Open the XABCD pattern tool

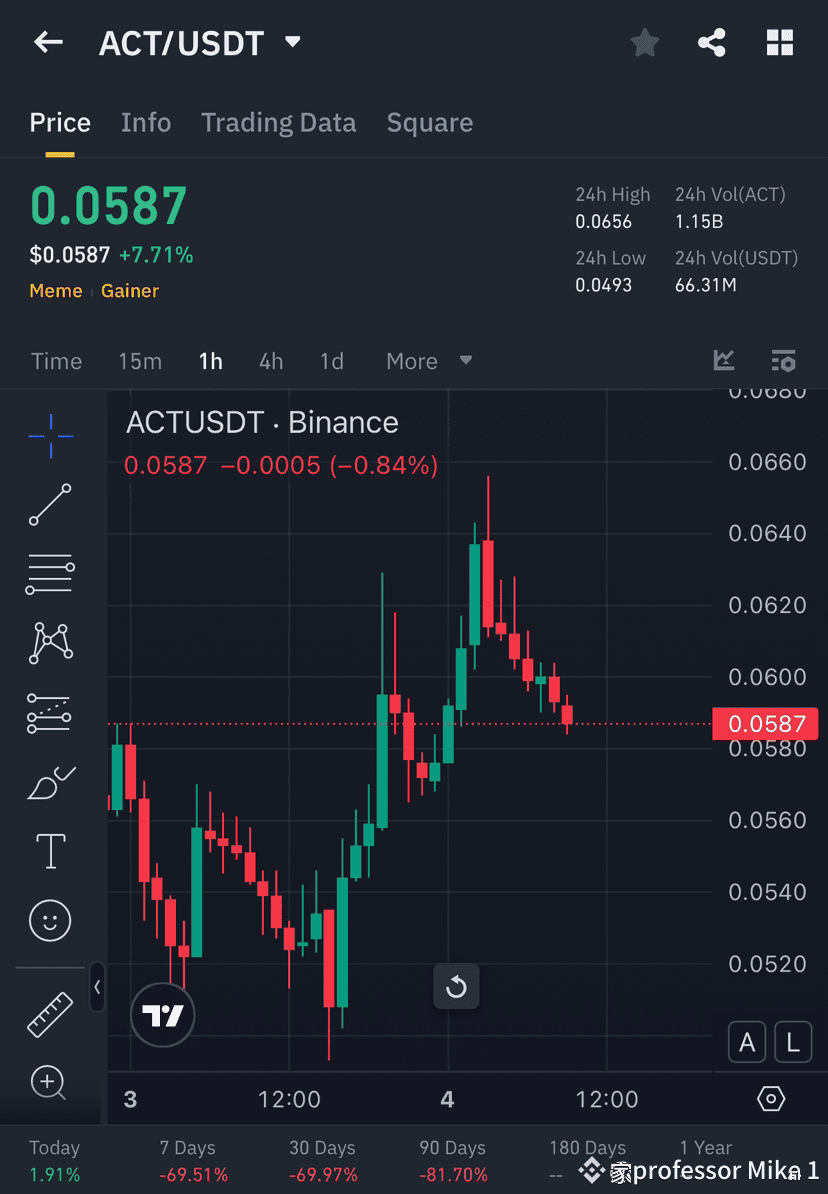50,643
